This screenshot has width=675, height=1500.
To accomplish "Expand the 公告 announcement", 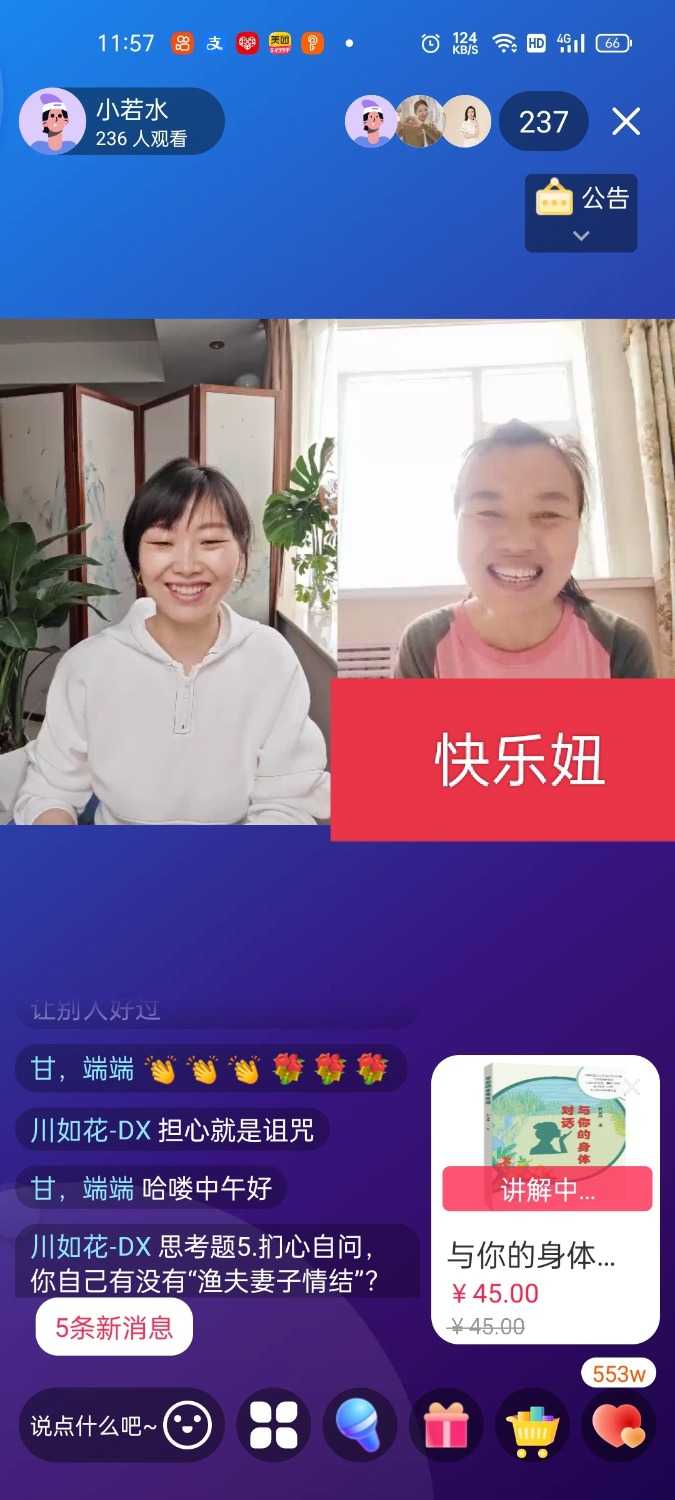I will [581, 213].
